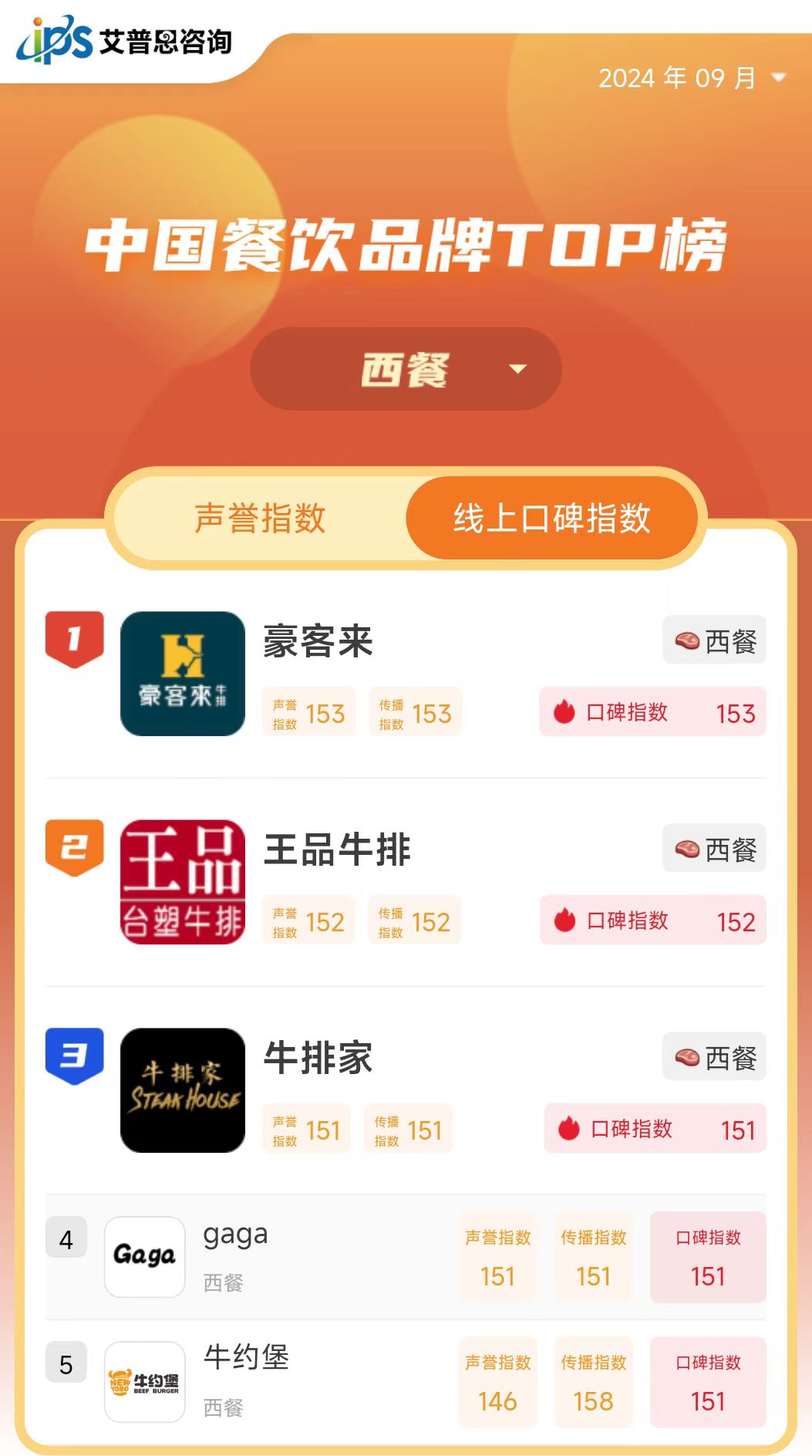
Task: Expand the 西餐 category dropdown
Action: 406,369
